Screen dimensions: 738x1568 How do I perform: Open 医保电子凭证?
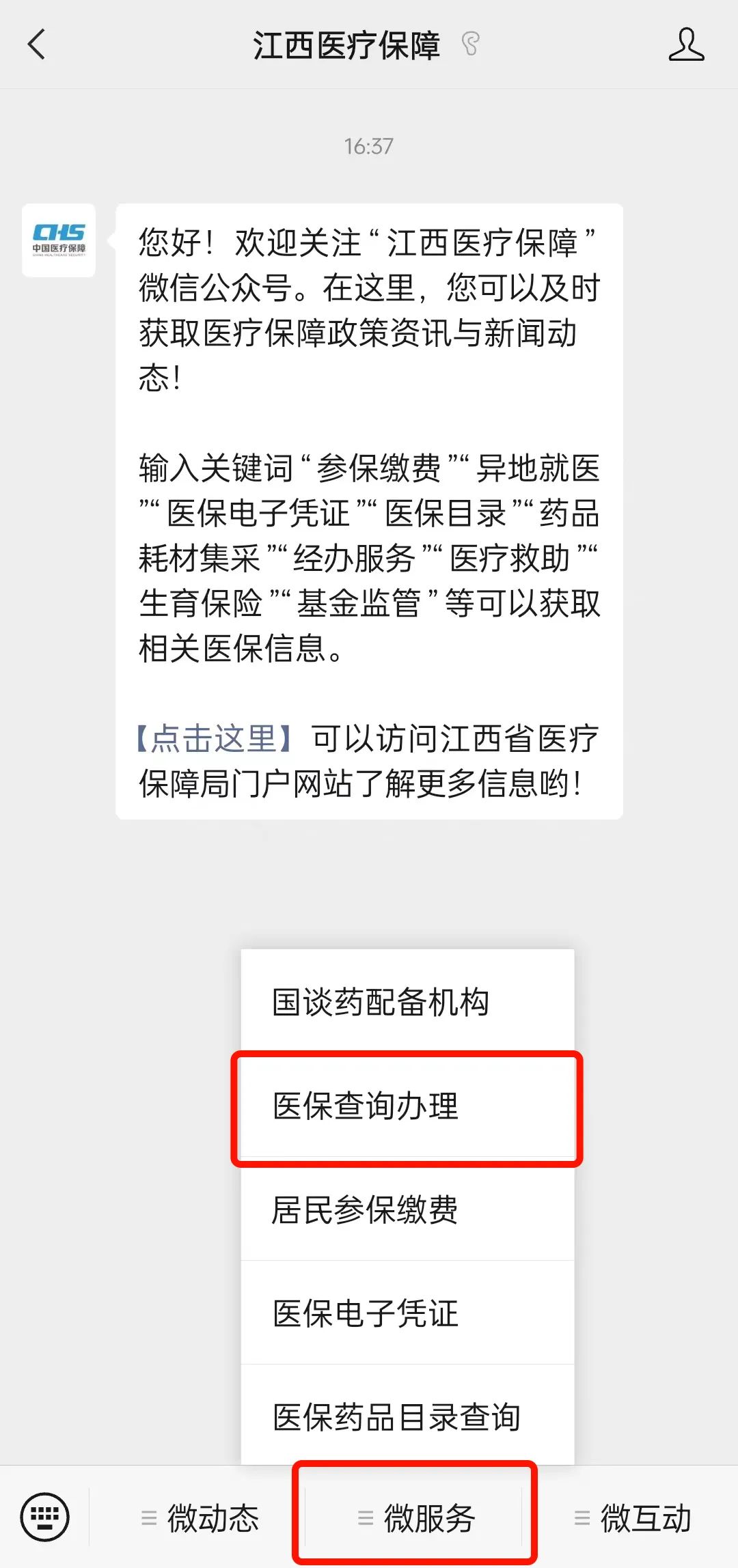pos(407,1313)
